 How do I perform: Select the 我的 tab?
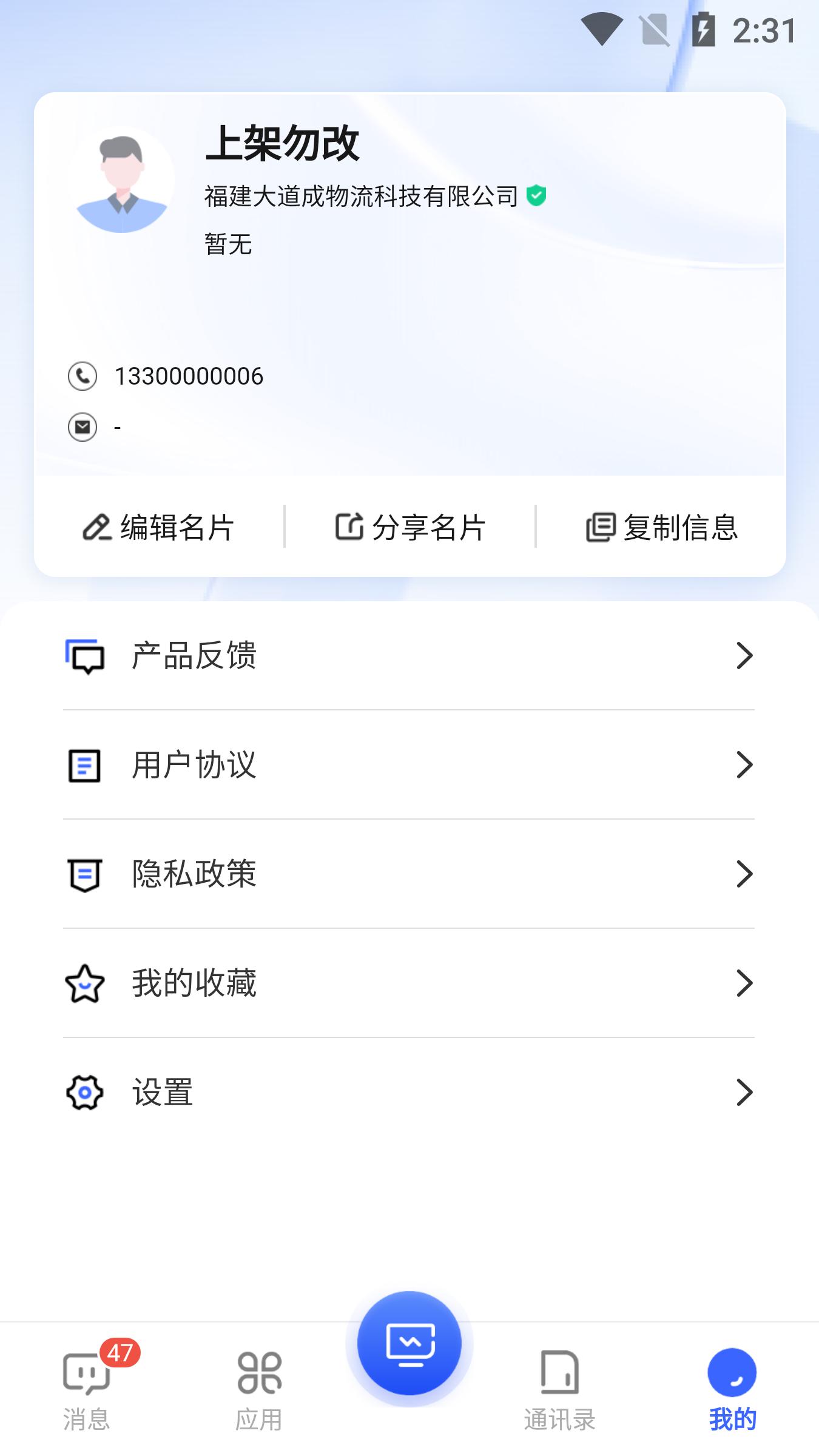(732, 1389)
